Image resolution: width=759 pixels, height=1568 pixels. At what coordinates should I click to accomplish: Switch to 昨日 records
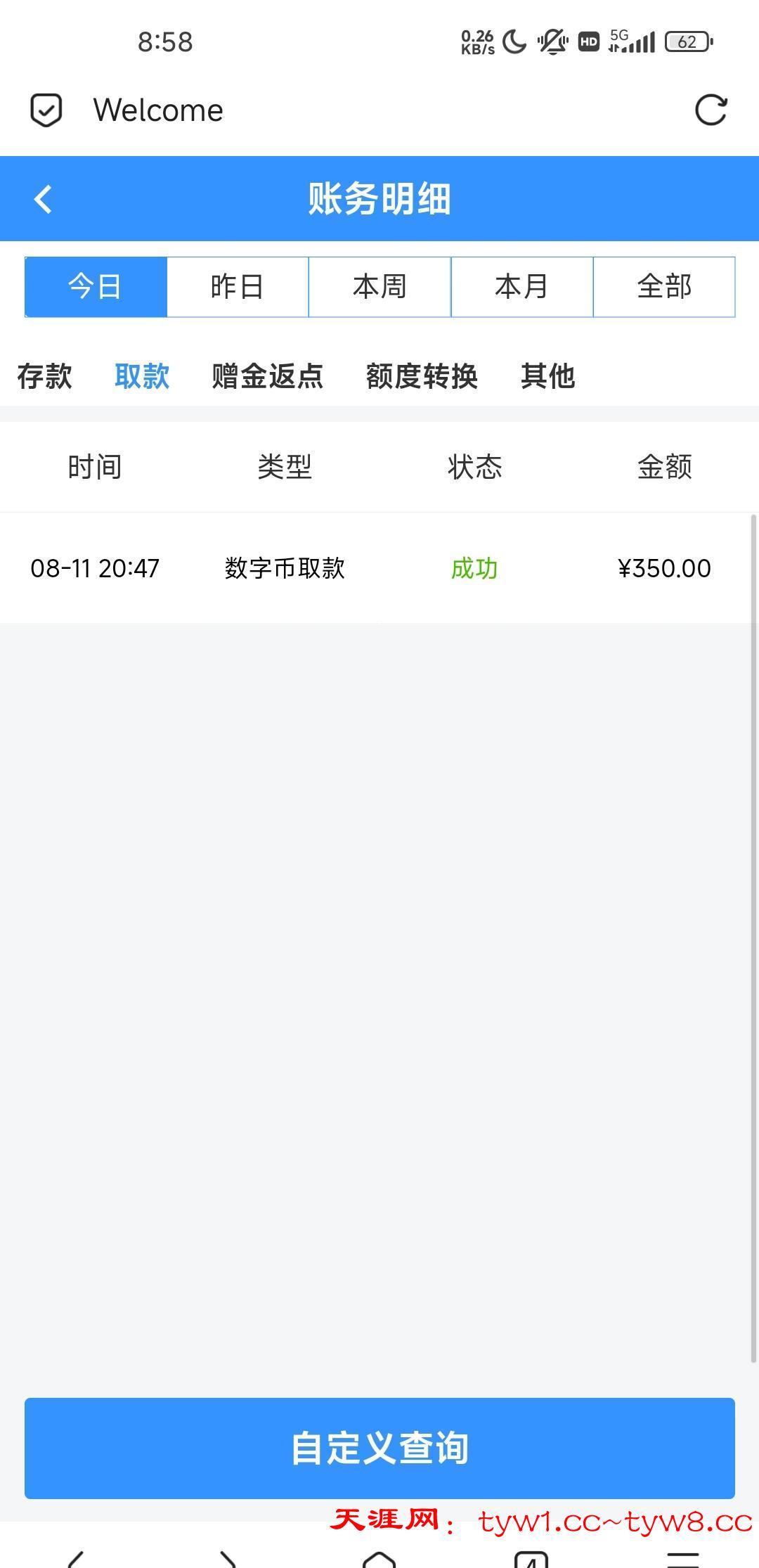(x=238, y=287)
